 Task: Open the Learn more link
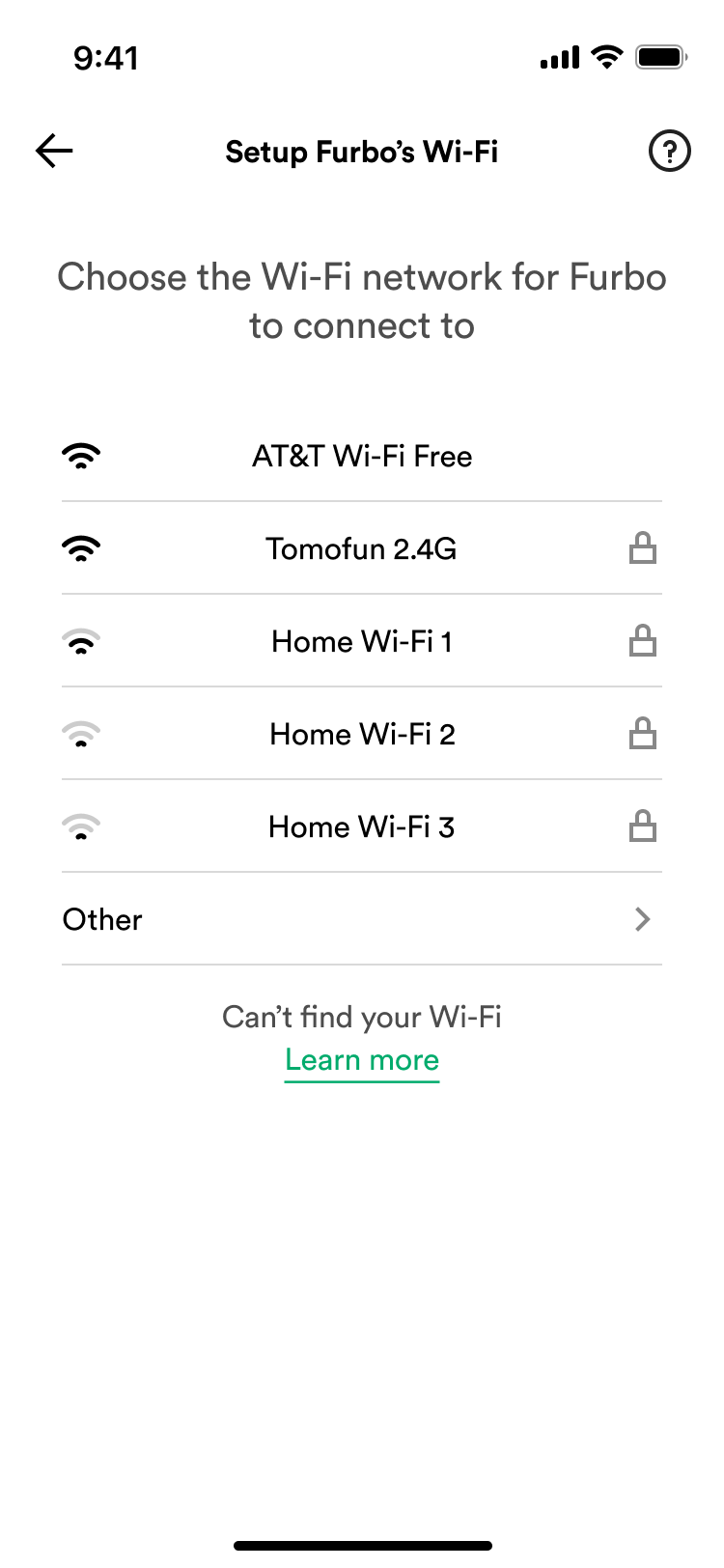point(362,1060)
